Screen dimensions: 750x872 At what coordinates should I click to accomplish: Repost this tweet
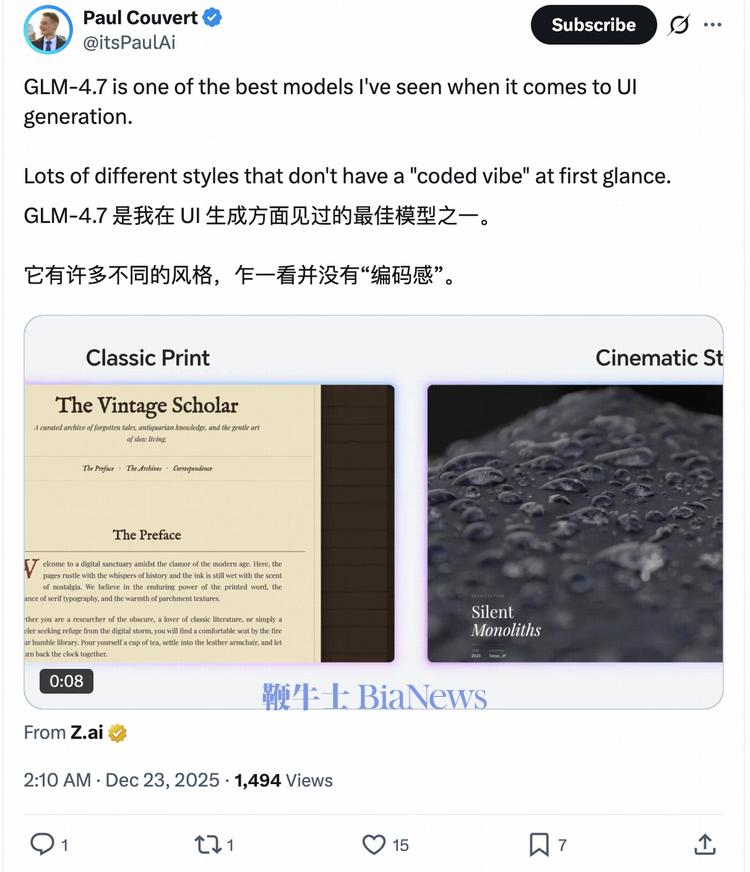click(x=207, y=845)
